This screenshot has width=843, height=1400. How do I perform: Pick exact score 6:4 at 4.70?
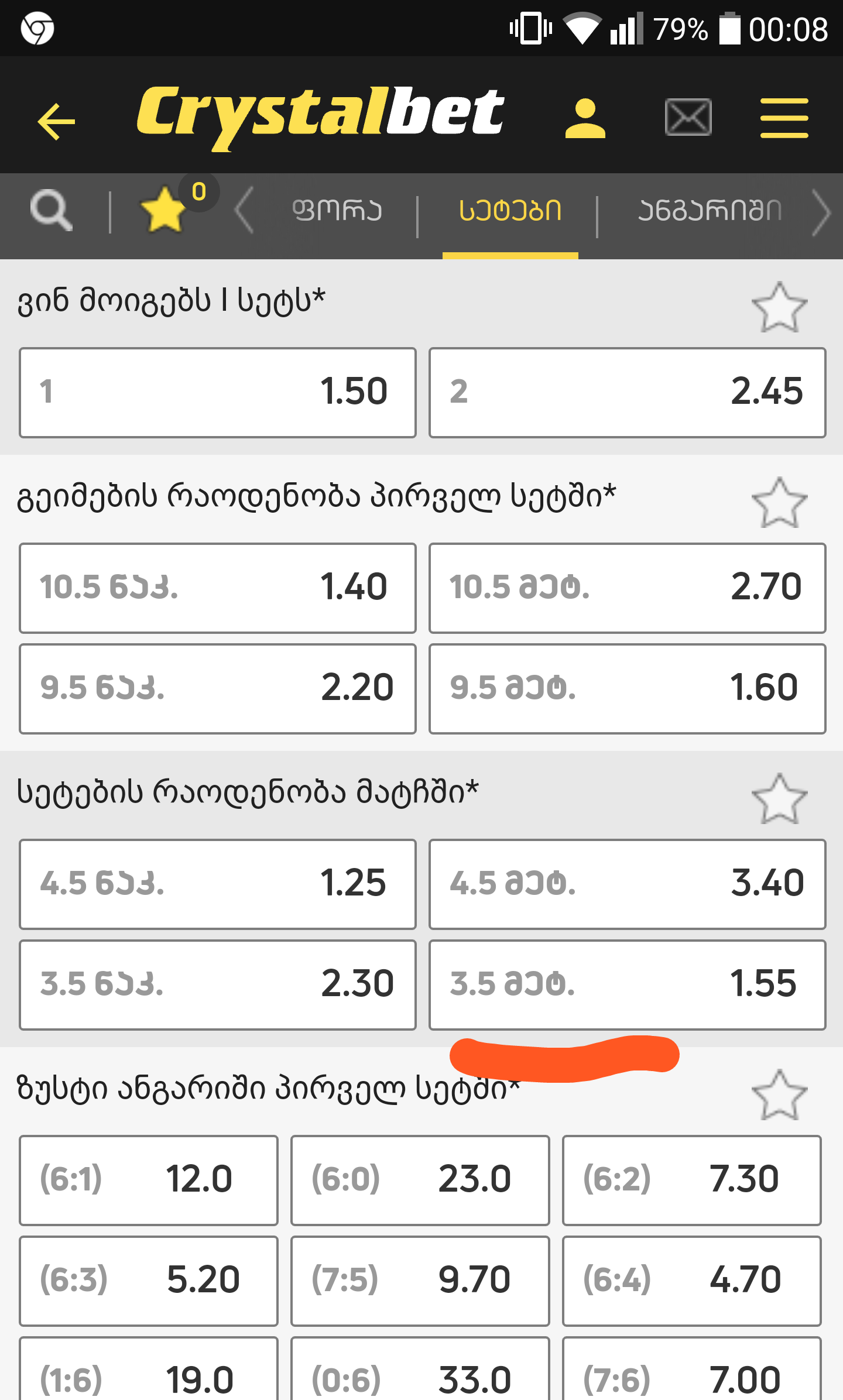tap(691, 1281)
